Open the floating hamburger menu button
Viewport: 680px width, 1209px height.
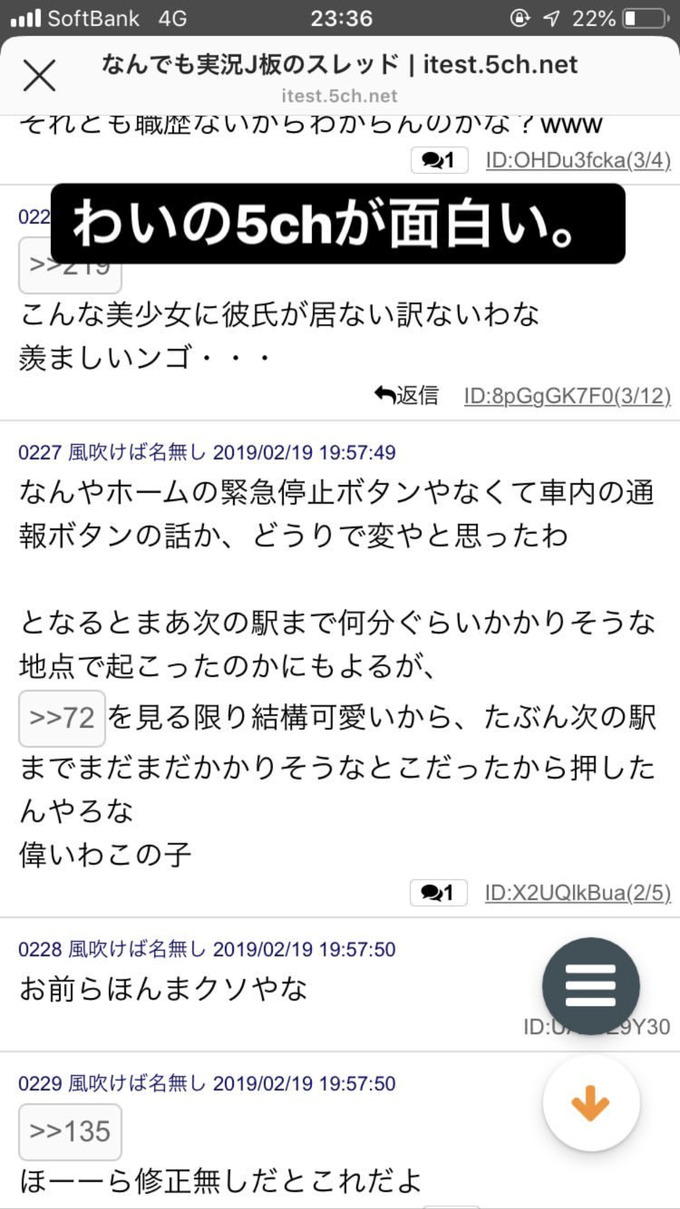click(x=591, y=986)
